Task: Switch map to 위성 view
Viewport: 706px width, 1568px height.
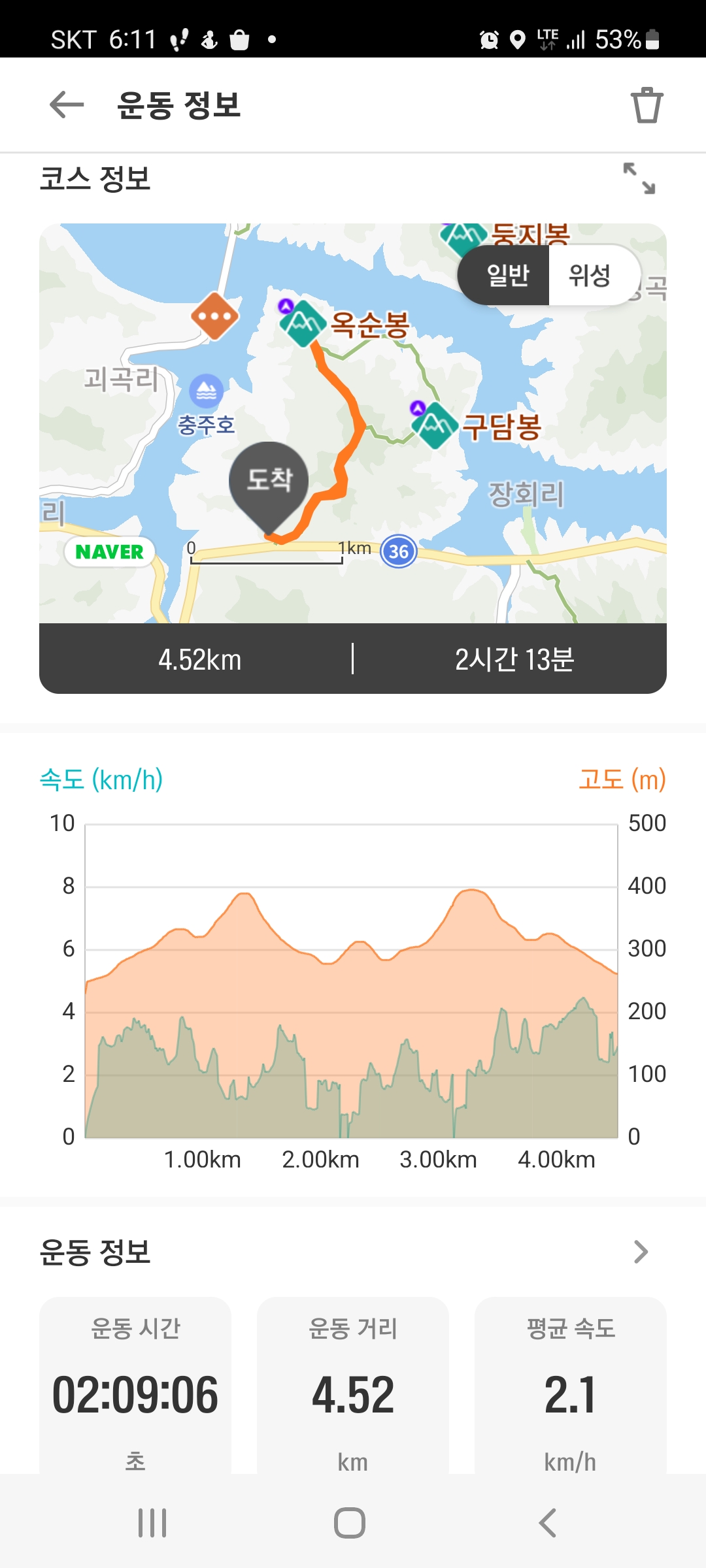Action: coord(590,275)
